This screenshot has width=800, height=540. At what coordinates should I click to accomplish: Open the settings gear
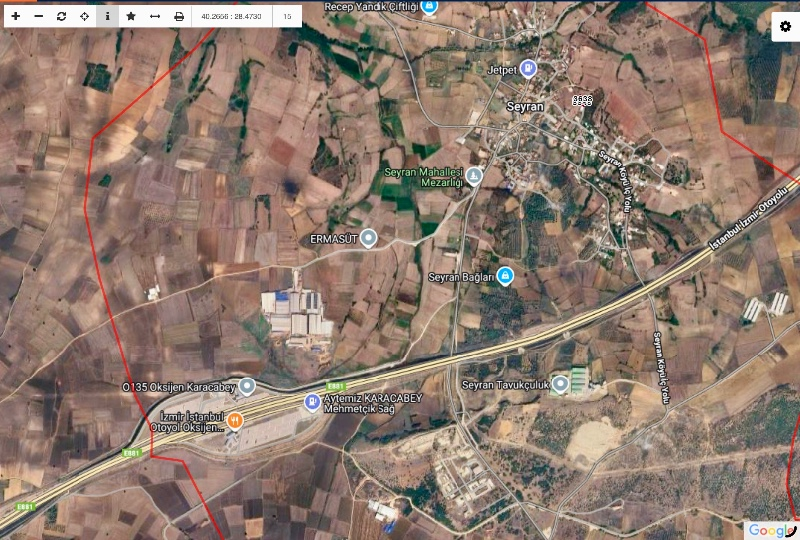[785, 27]
